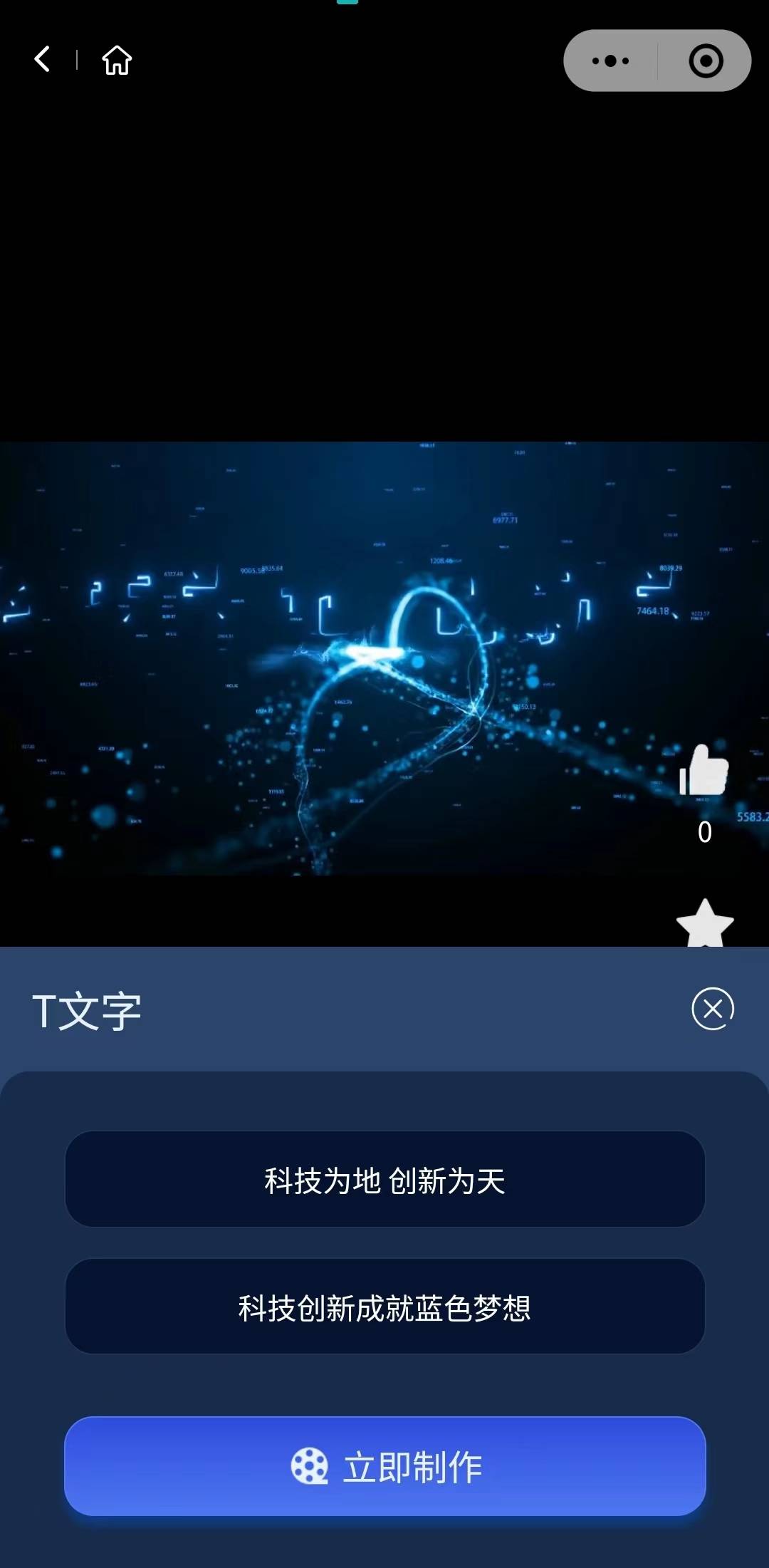Edit the text field 科技为地 创新为天

(x=385, y=1180)
